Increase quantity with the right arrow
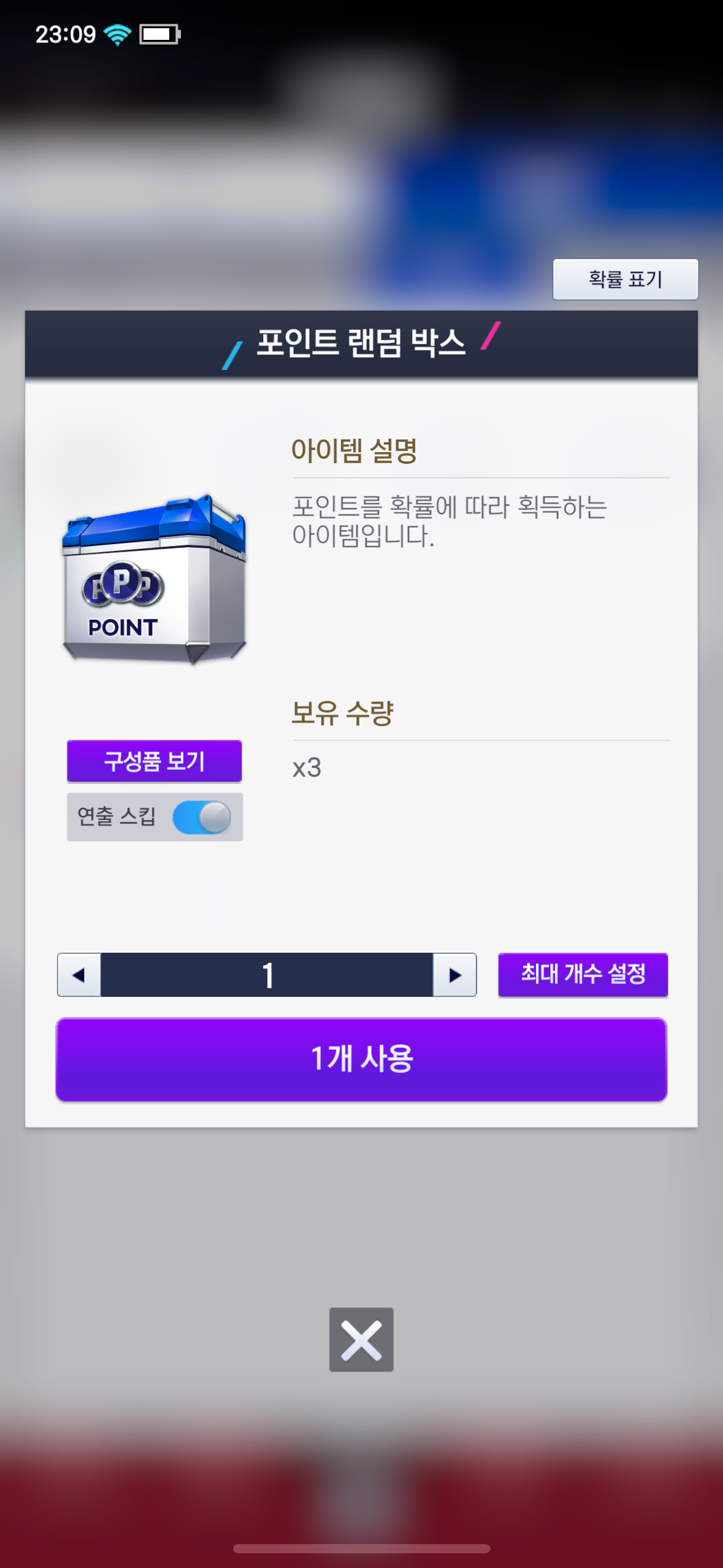The image size is (723, 1568). [454, 975]
